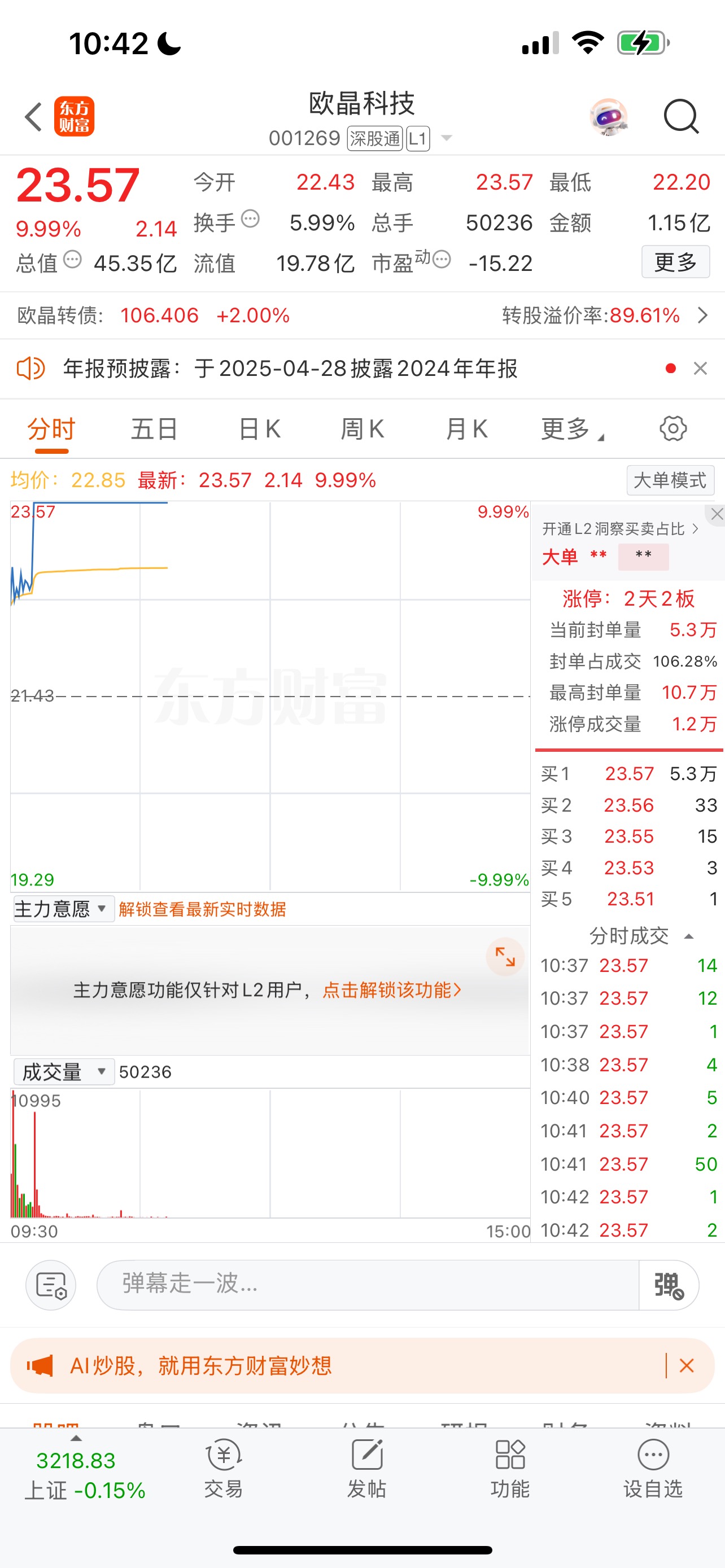Screen dimensions: 725x1568
Task: Close the AI炒股 promo banner
Action: [x=687, y=1365]
